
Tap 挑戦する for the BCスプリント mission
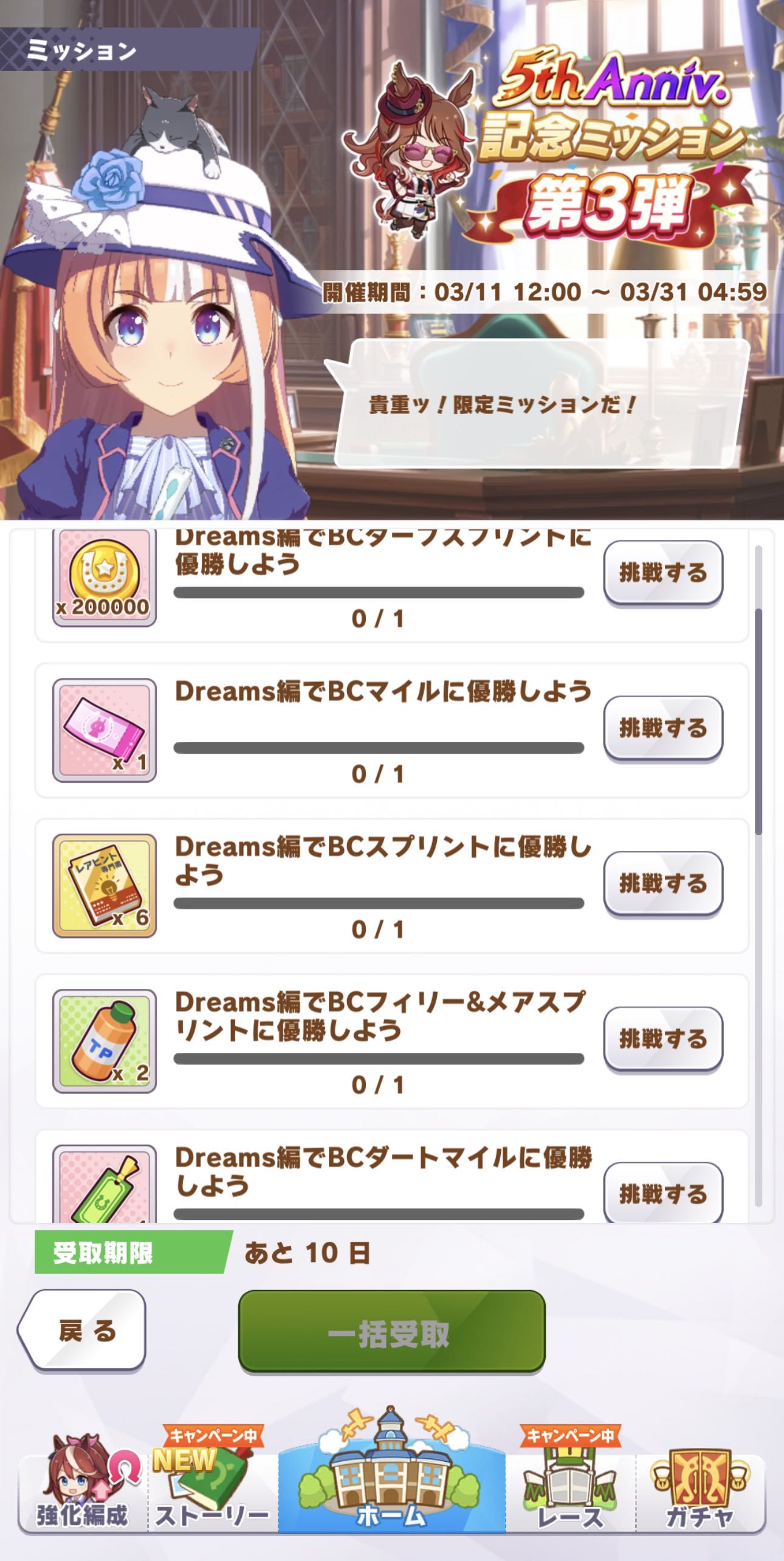662,883
